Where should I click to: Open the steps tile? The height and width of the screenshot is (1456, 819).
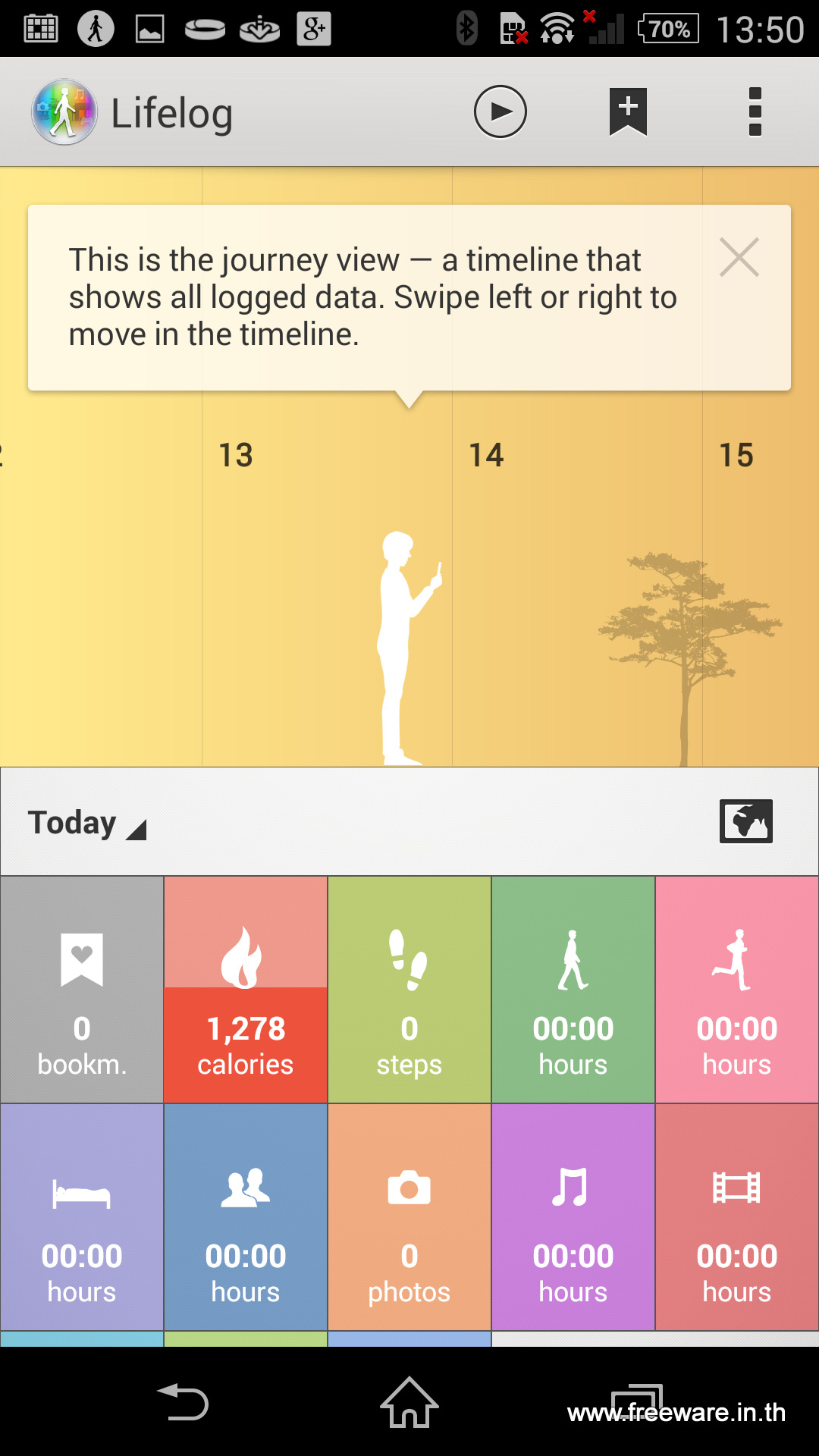tap(409, 990)
